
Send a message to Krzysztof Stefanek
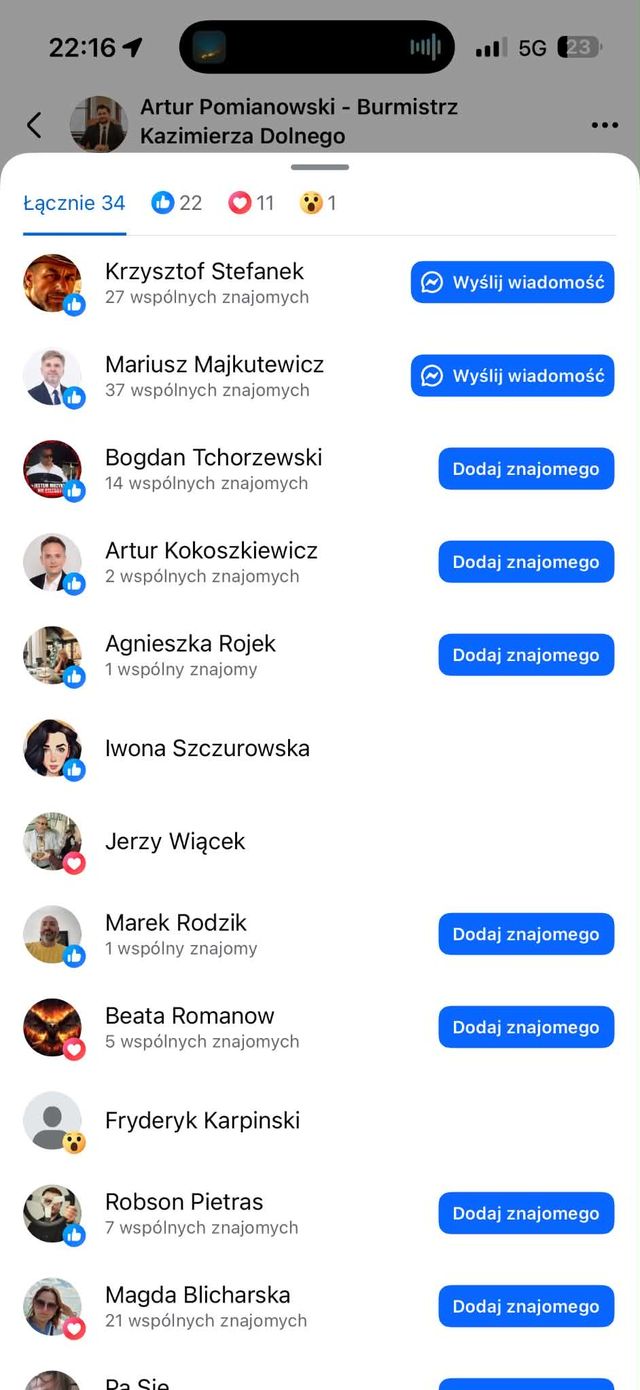tap(512, 283)
